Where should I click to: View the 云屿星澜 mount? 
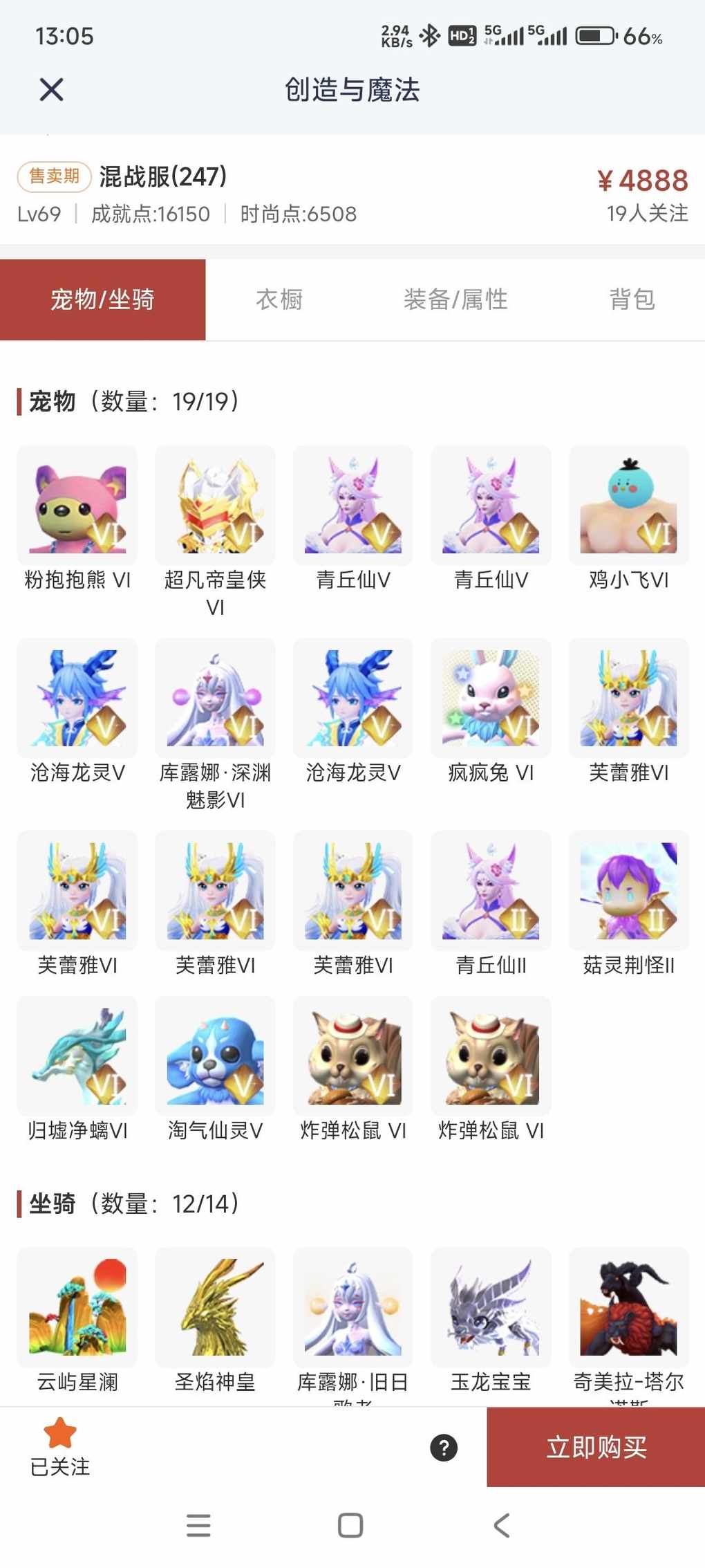(x=77, y=1307)
